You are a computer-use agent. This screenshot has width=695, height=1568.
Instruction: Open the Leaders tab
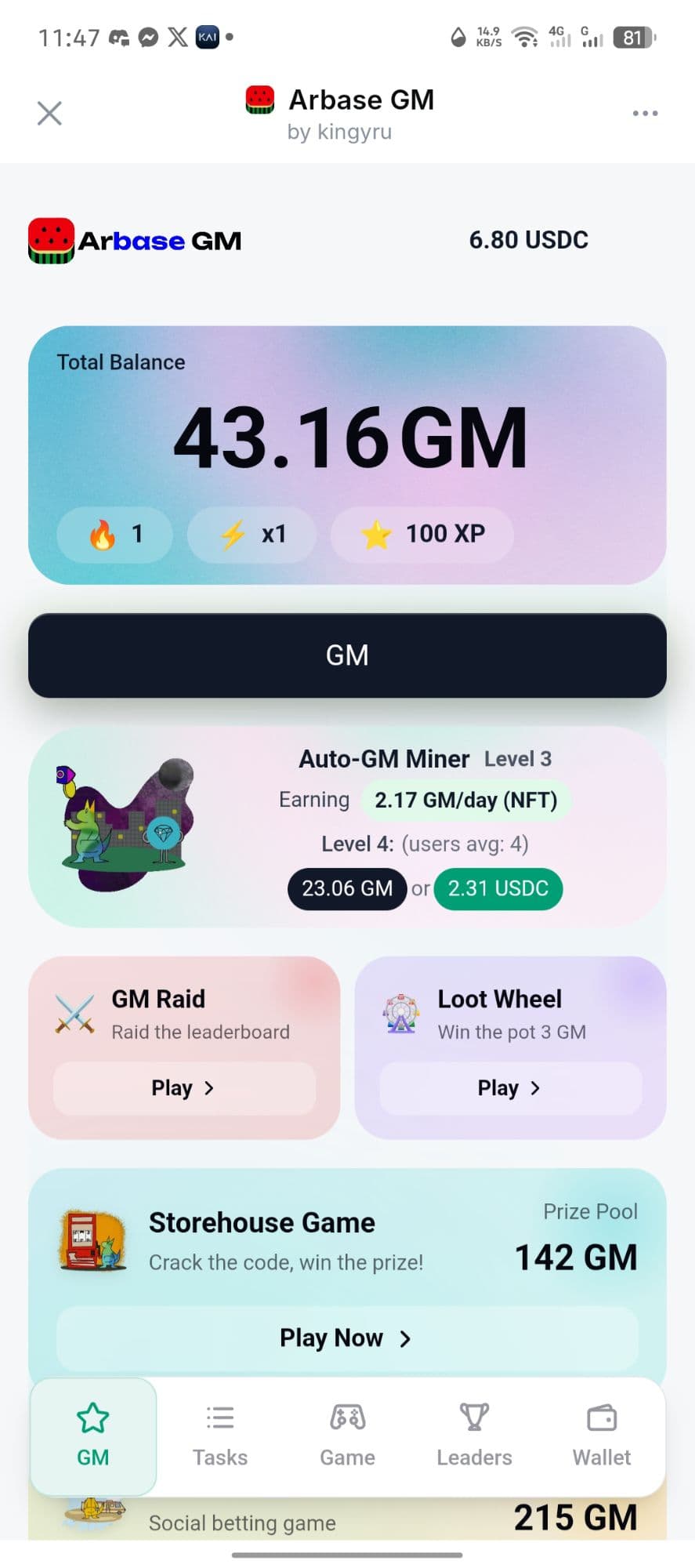point(474,1436)
